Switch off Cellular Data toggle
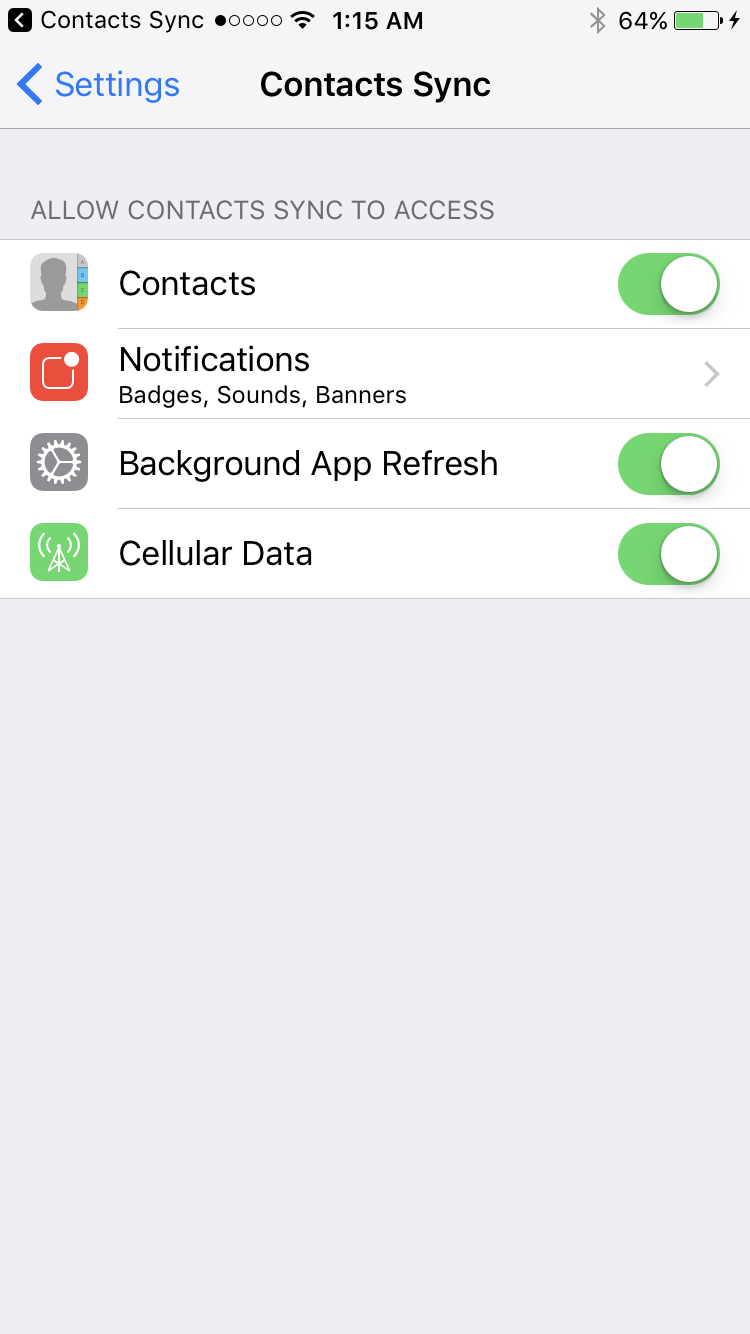Screen dimensions: 750x1334 coord(669,554)
